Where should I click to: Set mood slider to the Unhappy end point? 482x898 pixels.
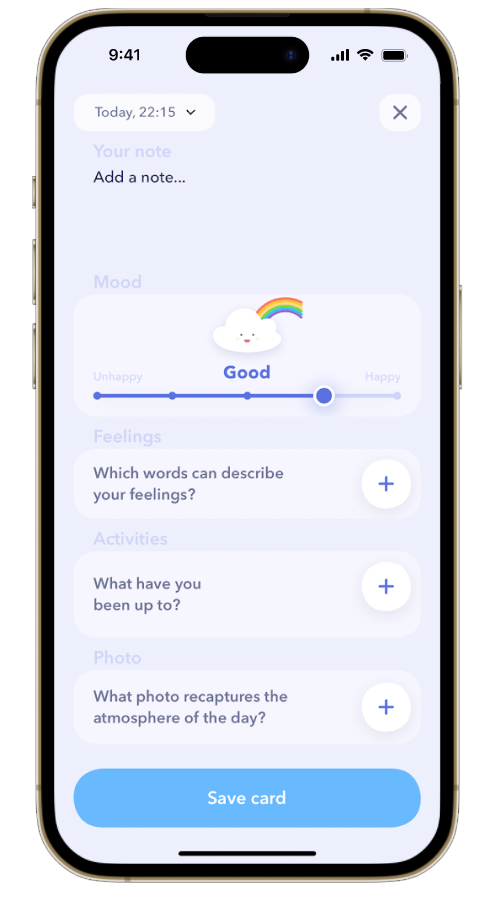pos(97,396)
